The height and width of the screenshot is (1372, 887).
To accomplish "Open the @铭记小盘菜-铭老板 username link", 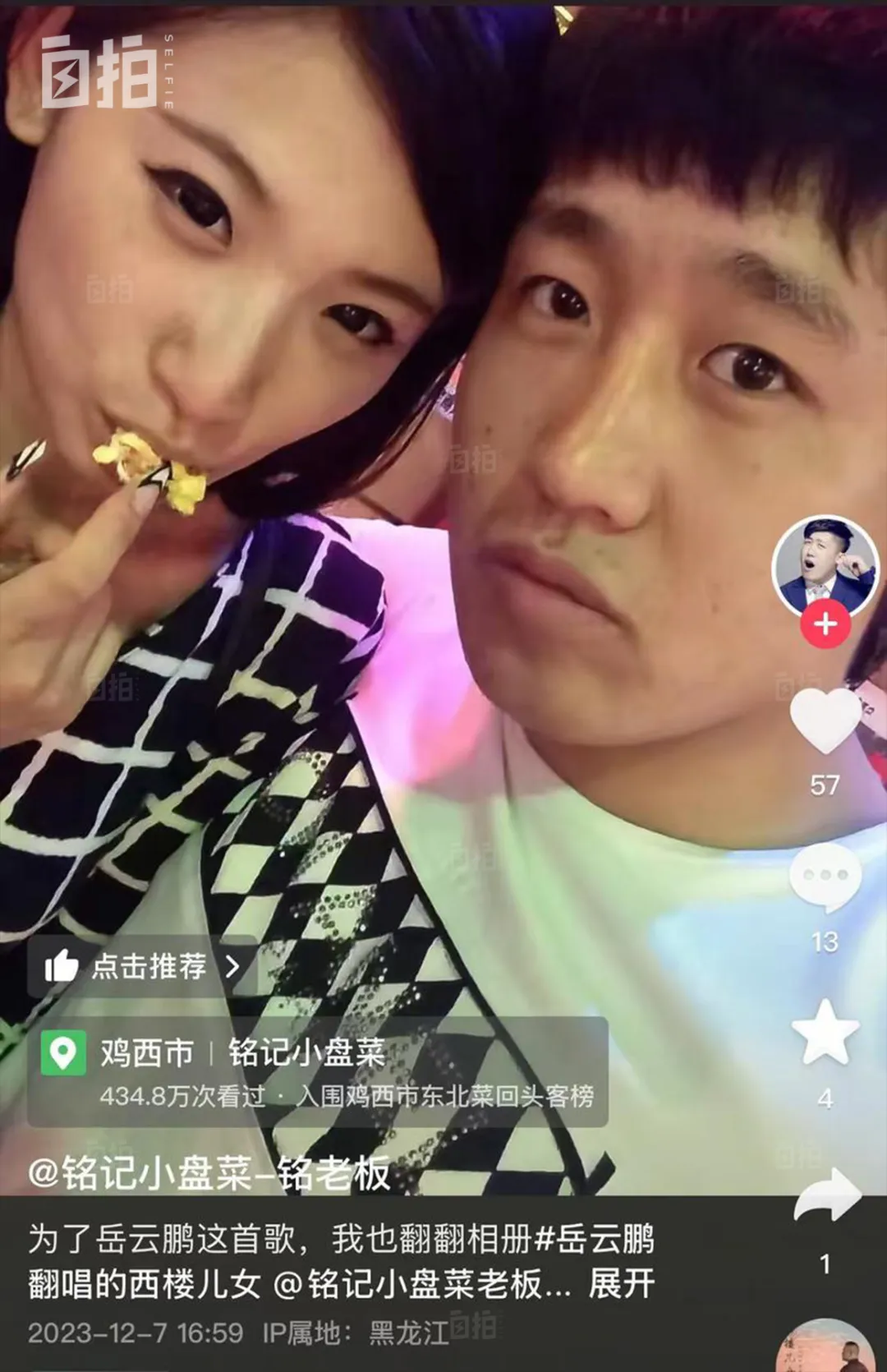I will click(209, 1173).
